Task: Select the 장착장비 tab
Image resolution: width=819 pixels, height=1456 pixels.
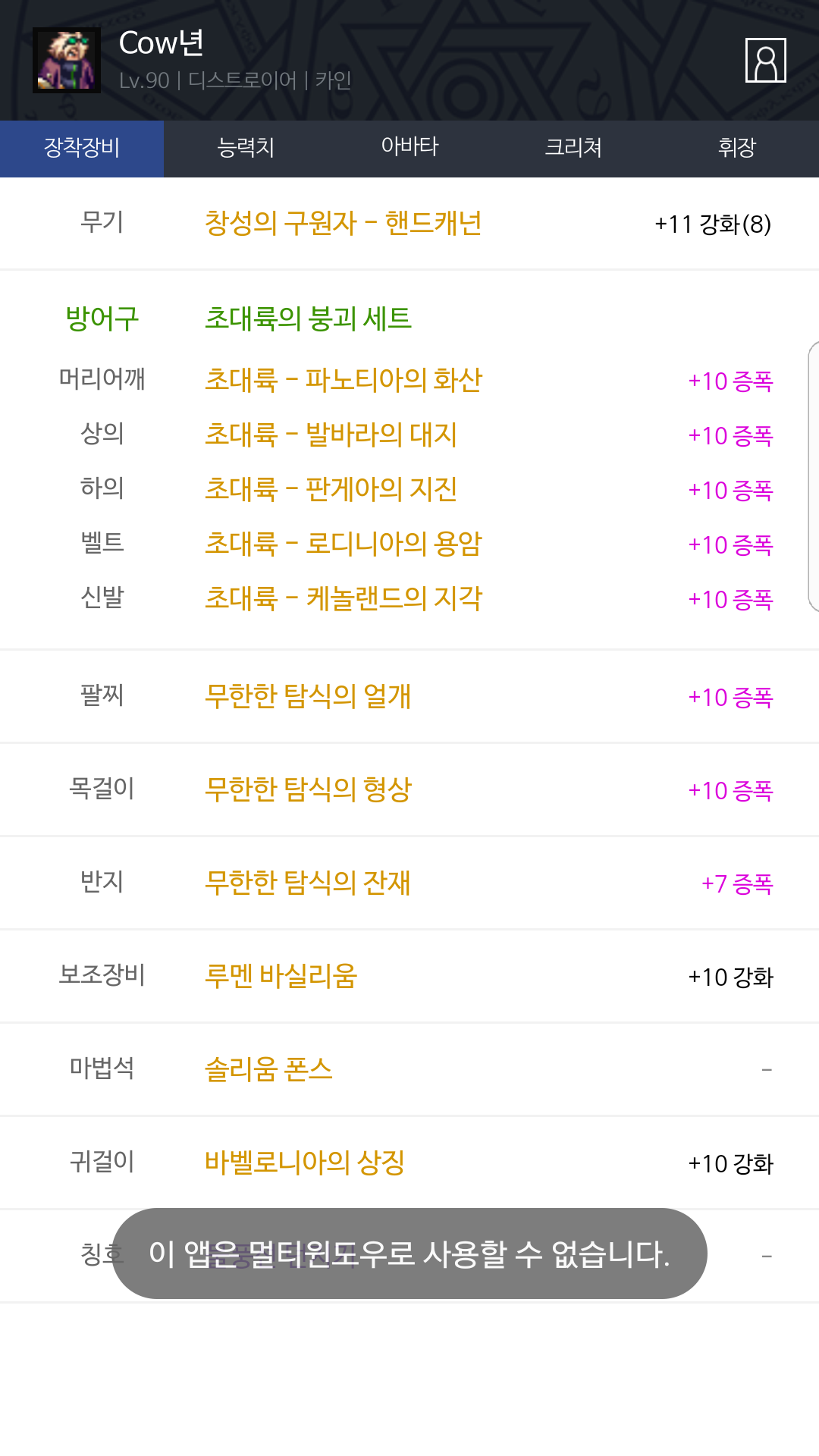Action: coord(82,148)
